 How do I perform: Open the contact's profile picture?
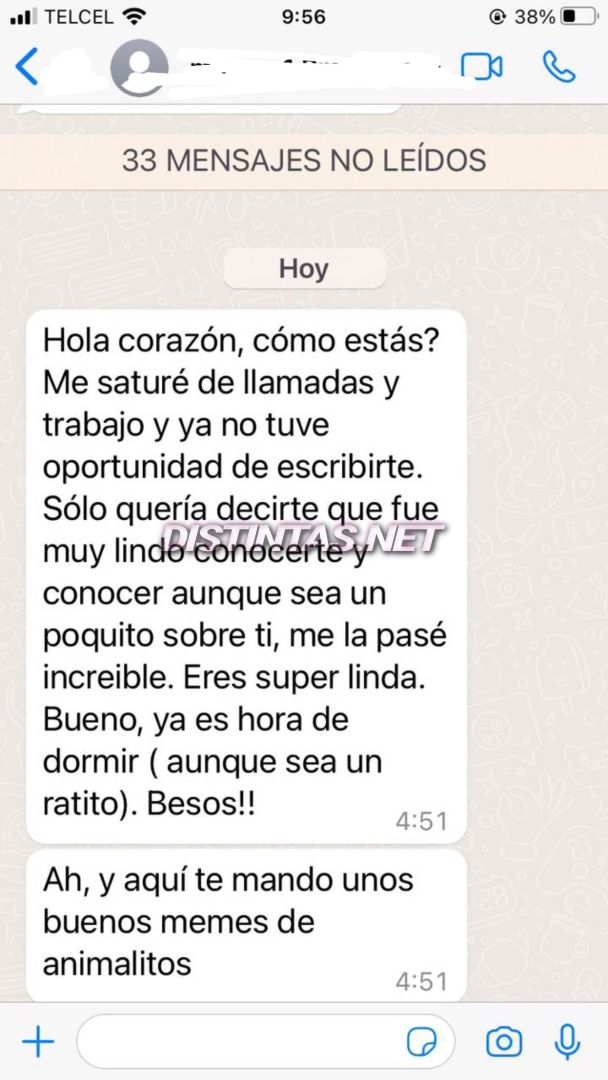139,67
